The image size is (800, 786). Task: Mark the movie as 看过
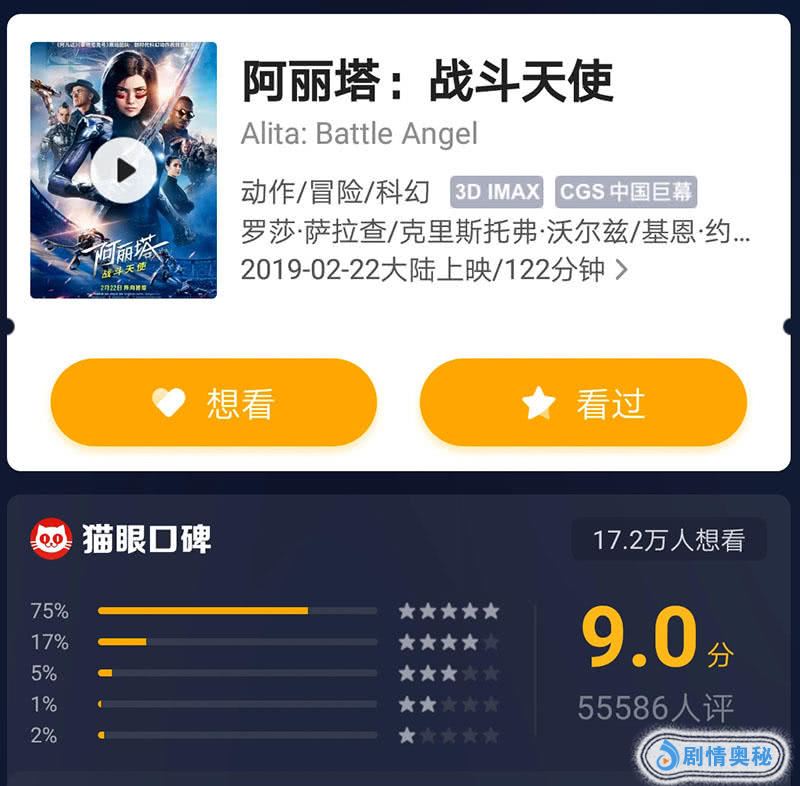pos(583,403)
